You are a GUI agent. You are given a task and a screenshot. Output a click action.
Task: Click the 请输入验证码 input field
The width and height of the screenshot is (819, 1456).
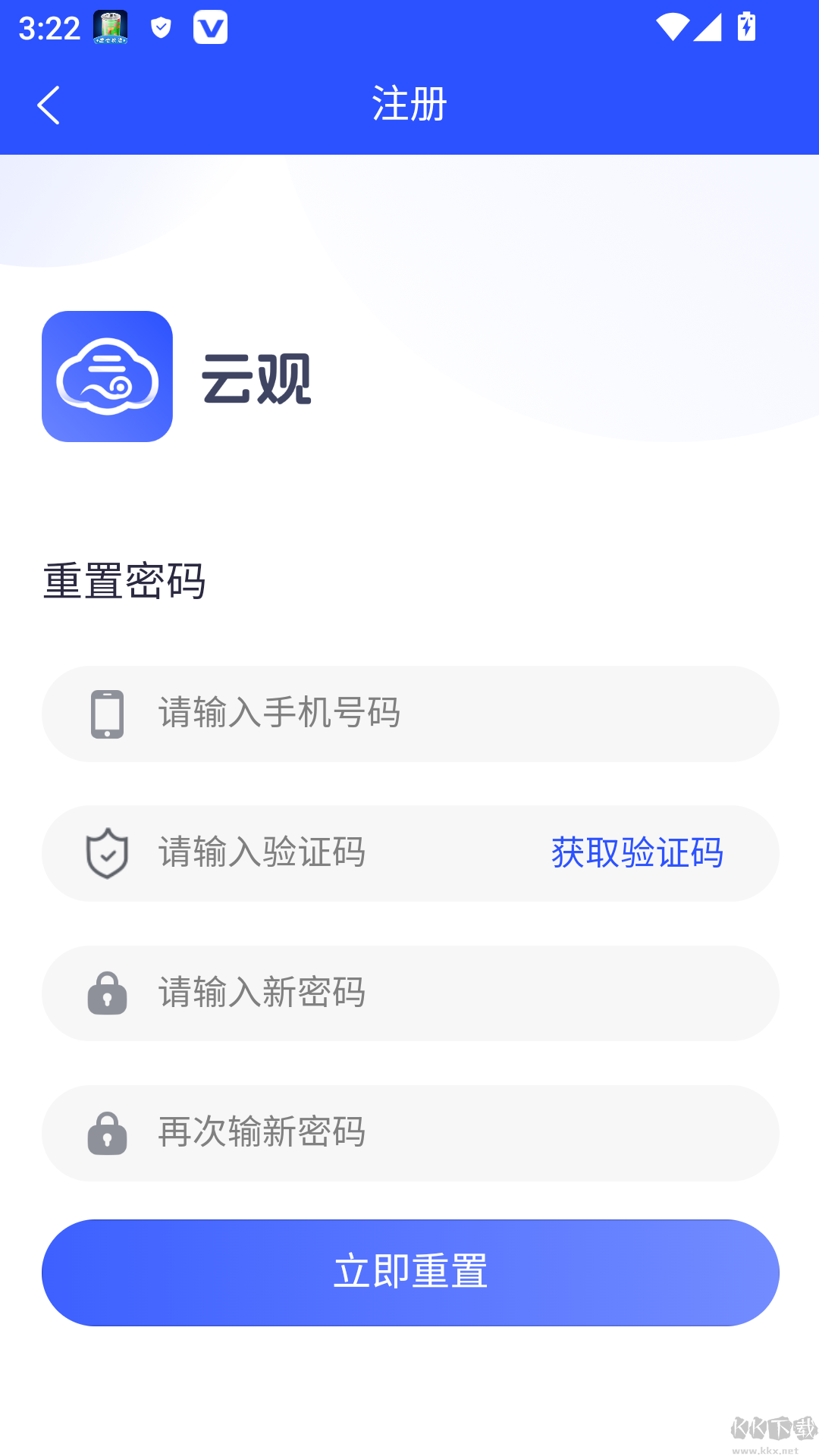coord(303,853)
